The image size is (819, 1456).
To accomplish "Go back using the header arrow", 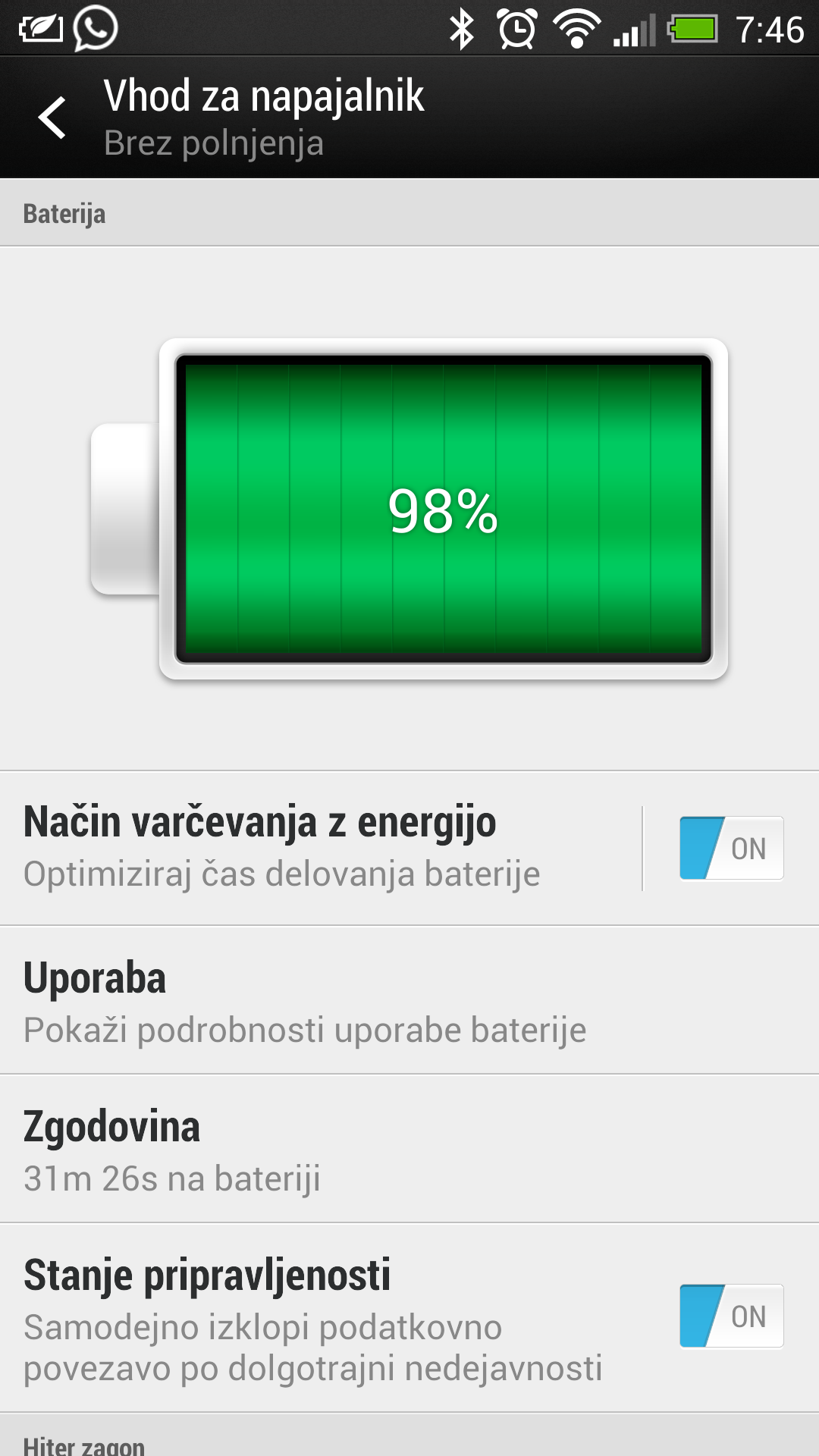I will (52, 118).
